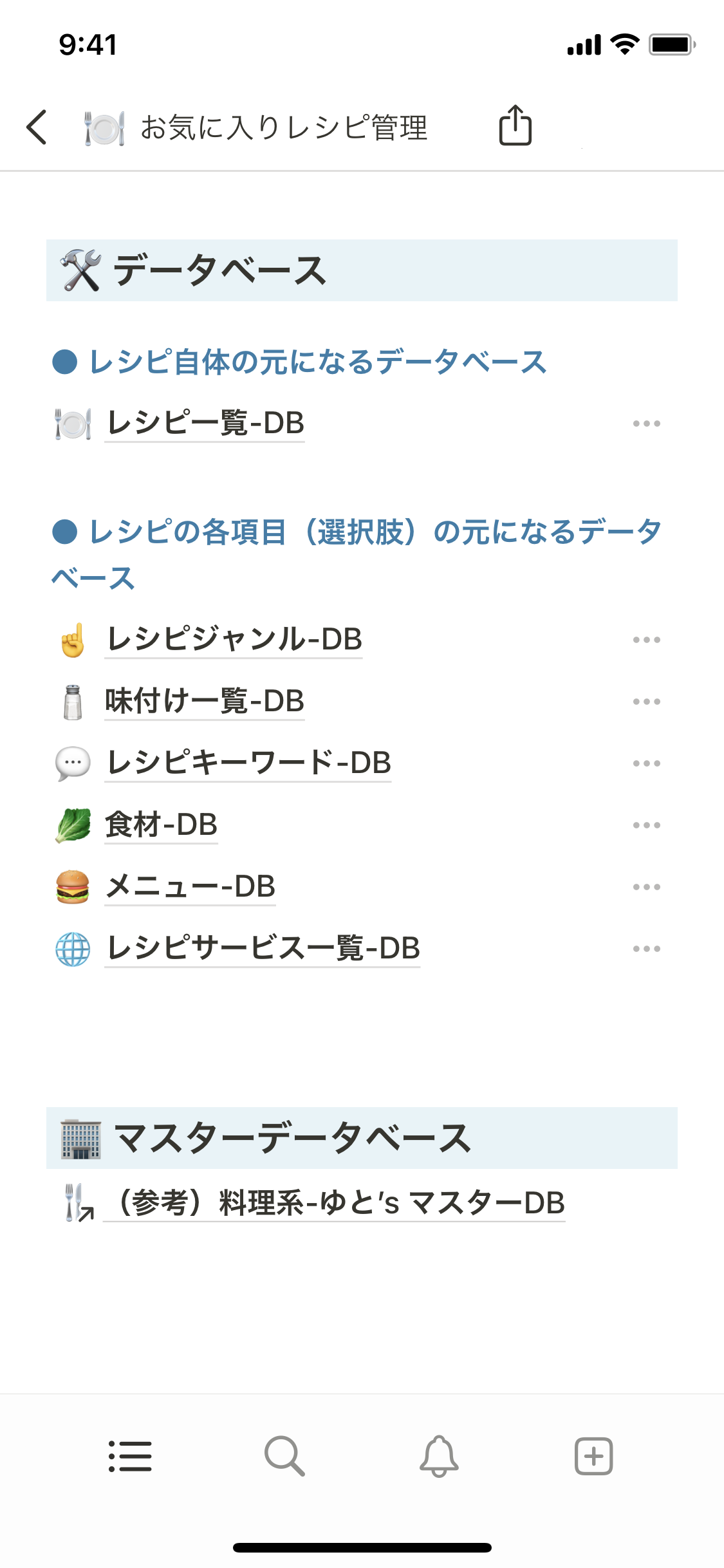The width and height of the screenshot is (724, 1568).
Task: Open (参考) 料理系-ゆと's マスターDB link
Action: (x=335, y=1203)
